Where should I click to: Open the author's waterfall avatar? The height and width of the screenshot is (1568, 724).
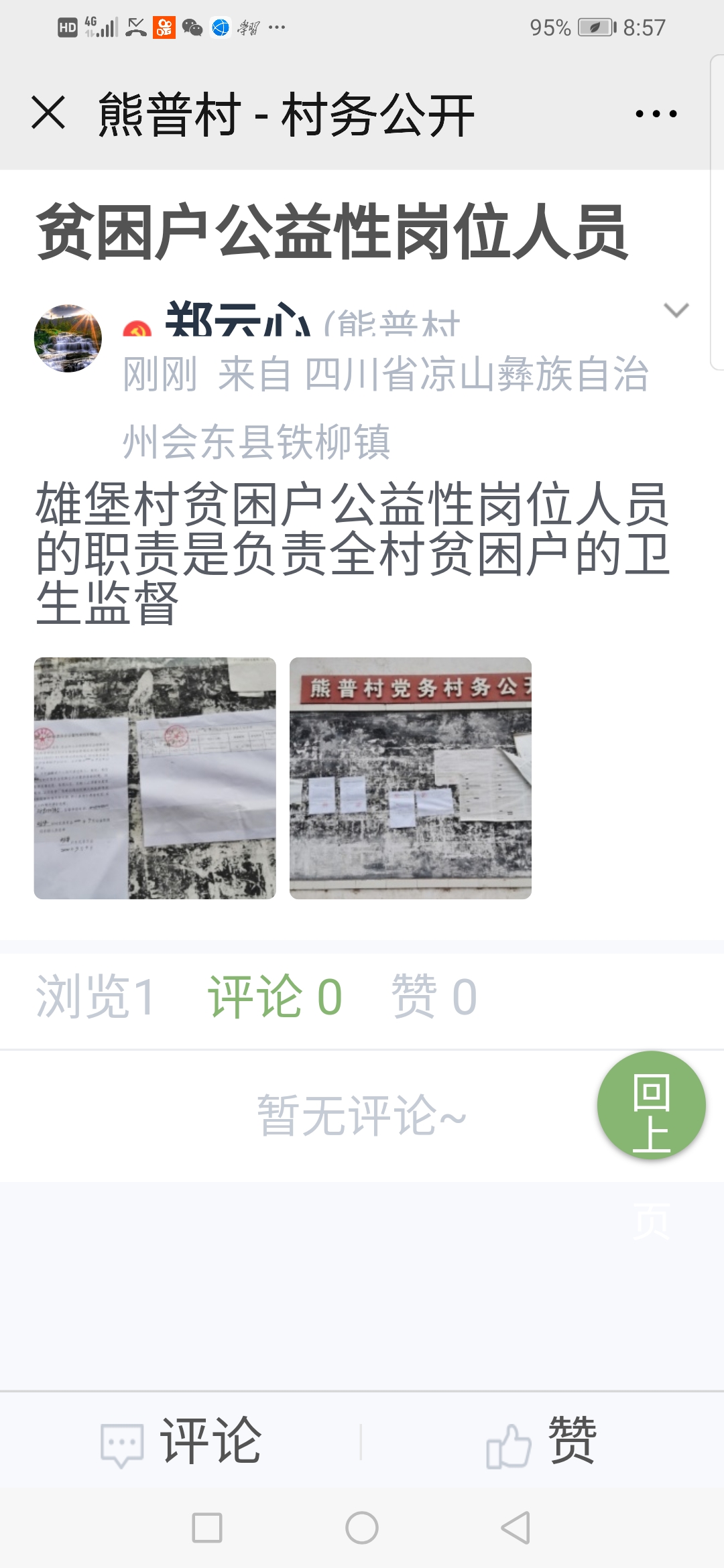click(68, 338)
